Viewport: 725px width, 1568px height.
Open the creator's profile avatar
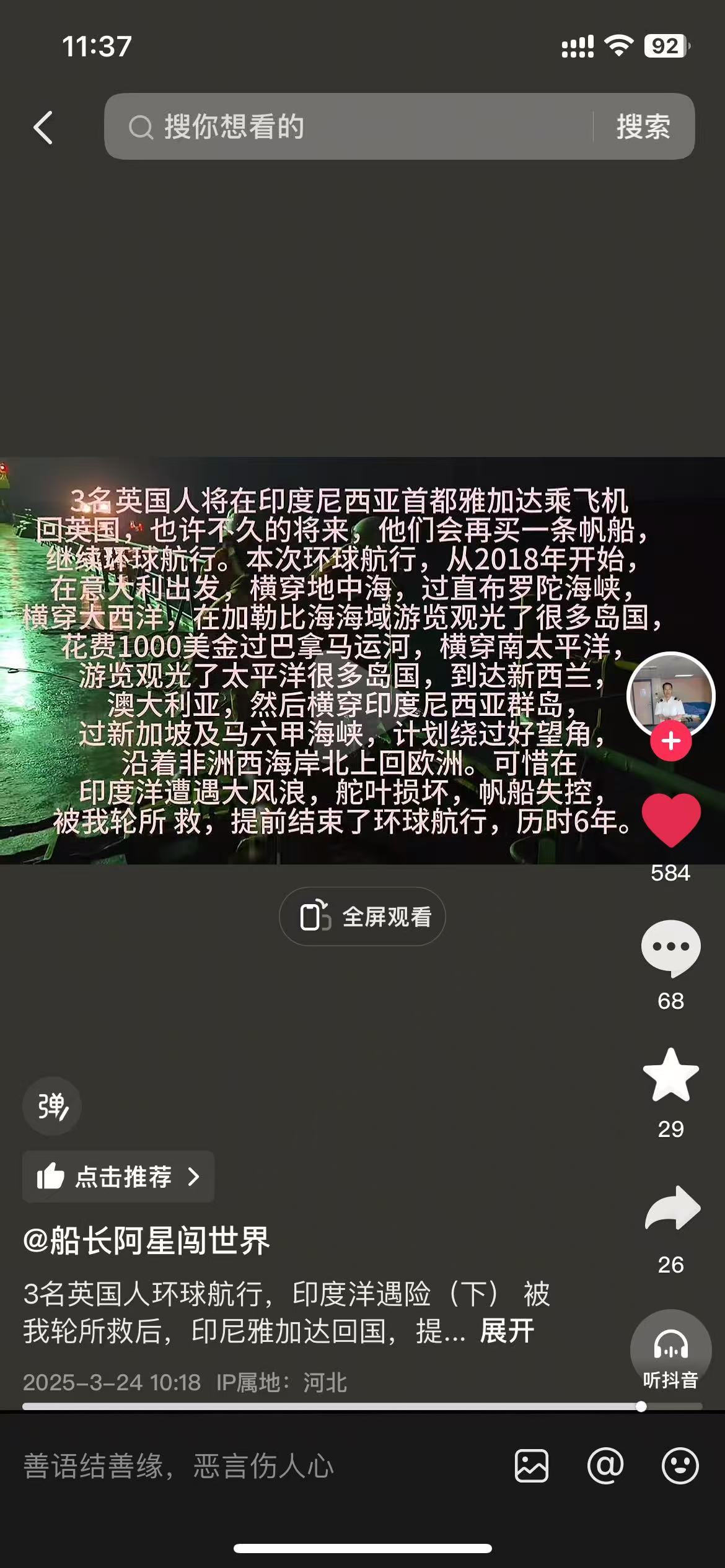tap(670, 694)
